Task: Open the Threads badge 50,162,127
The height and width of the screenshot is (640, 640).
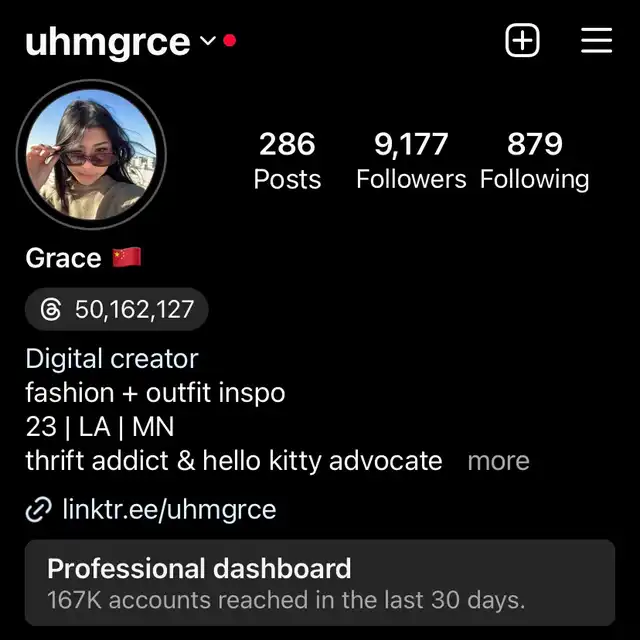Action: point(117,310)
